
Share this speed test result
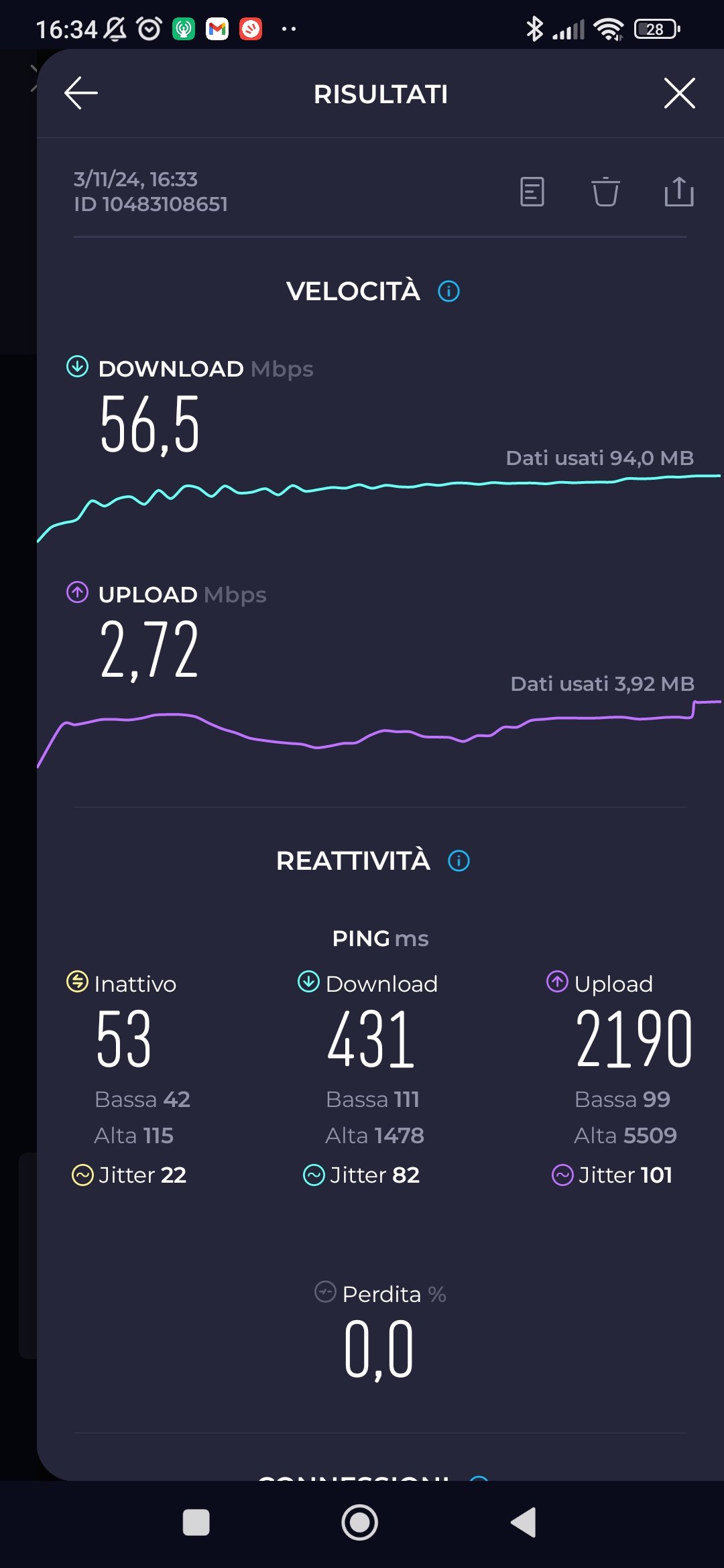[x=679, y=192]
